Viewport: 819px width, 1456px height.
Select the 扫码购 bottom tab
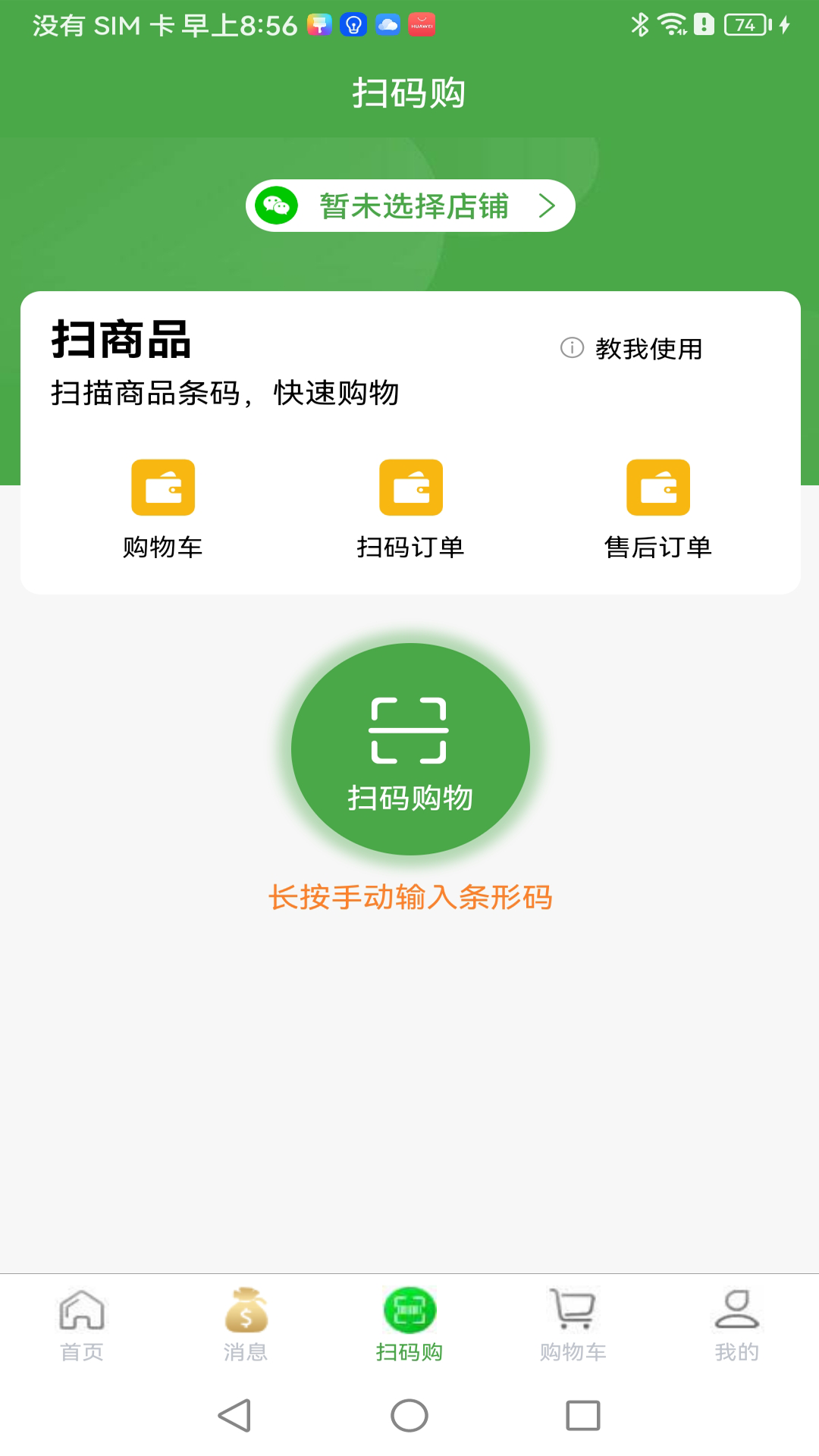pos(409,1324)
